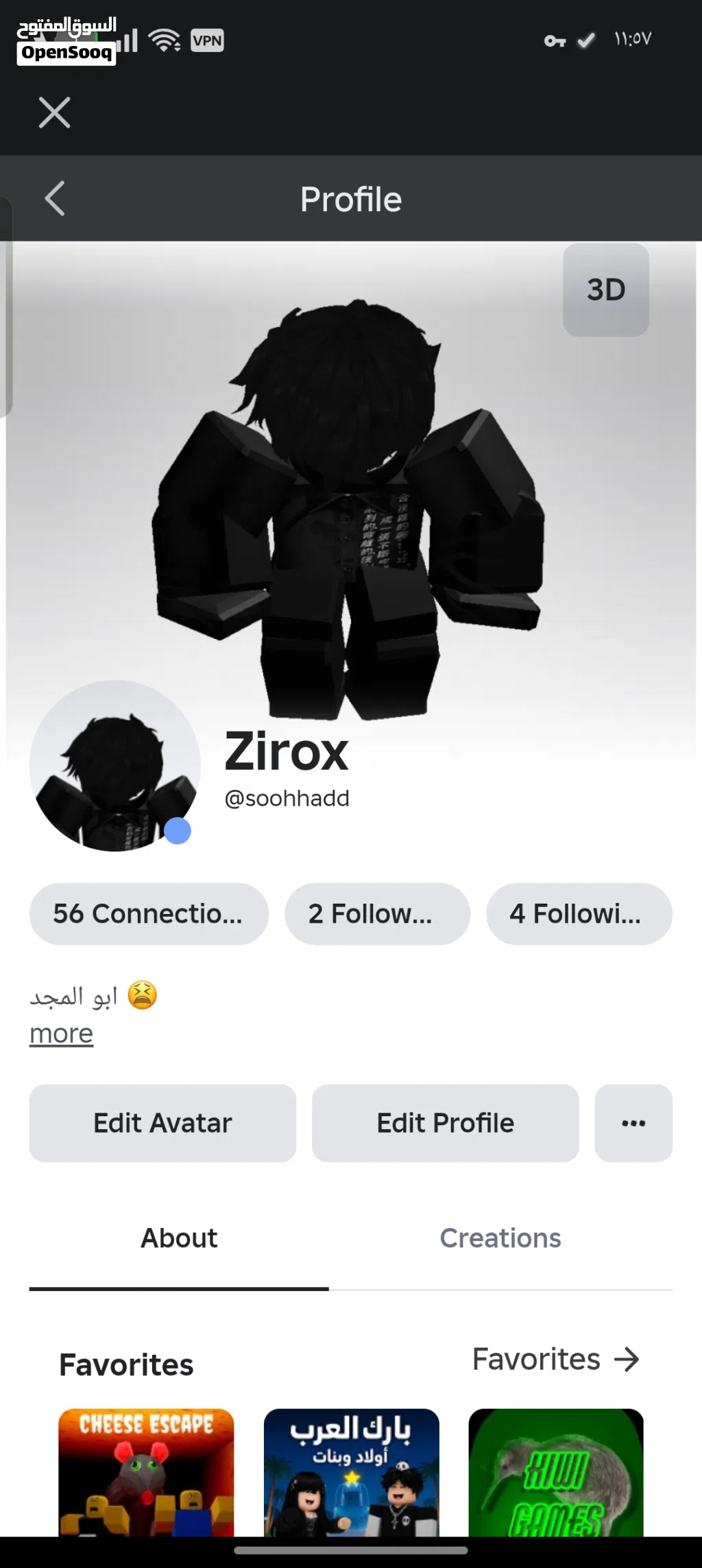The image size is (702, 1568).
Task: Tap the Edit Avatar button
Action: [x=162, y=1123]
